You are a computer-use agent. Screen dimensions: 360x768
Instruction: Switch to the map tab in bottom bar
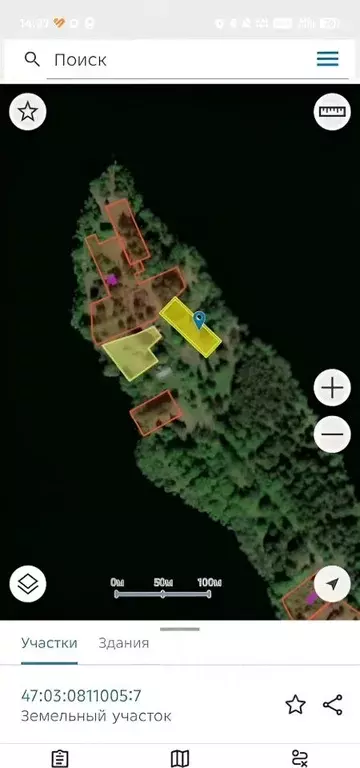click(x=180, y=758)
